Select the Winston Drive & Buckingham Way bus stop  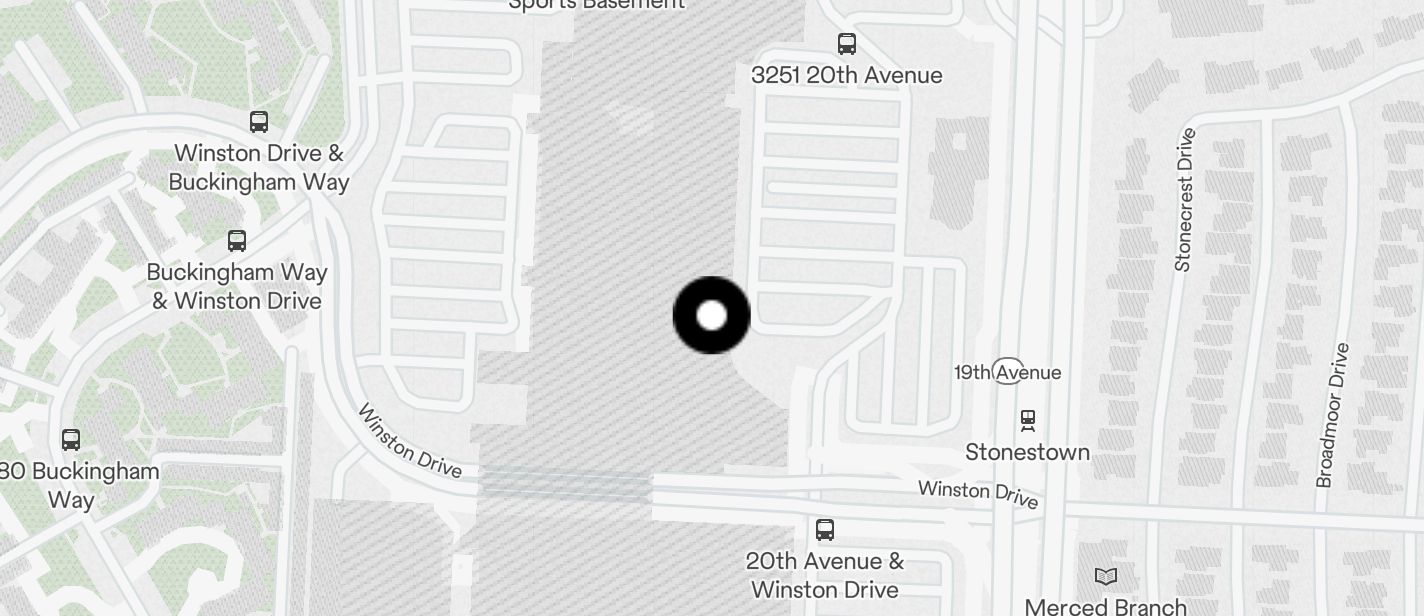[259, 122]
